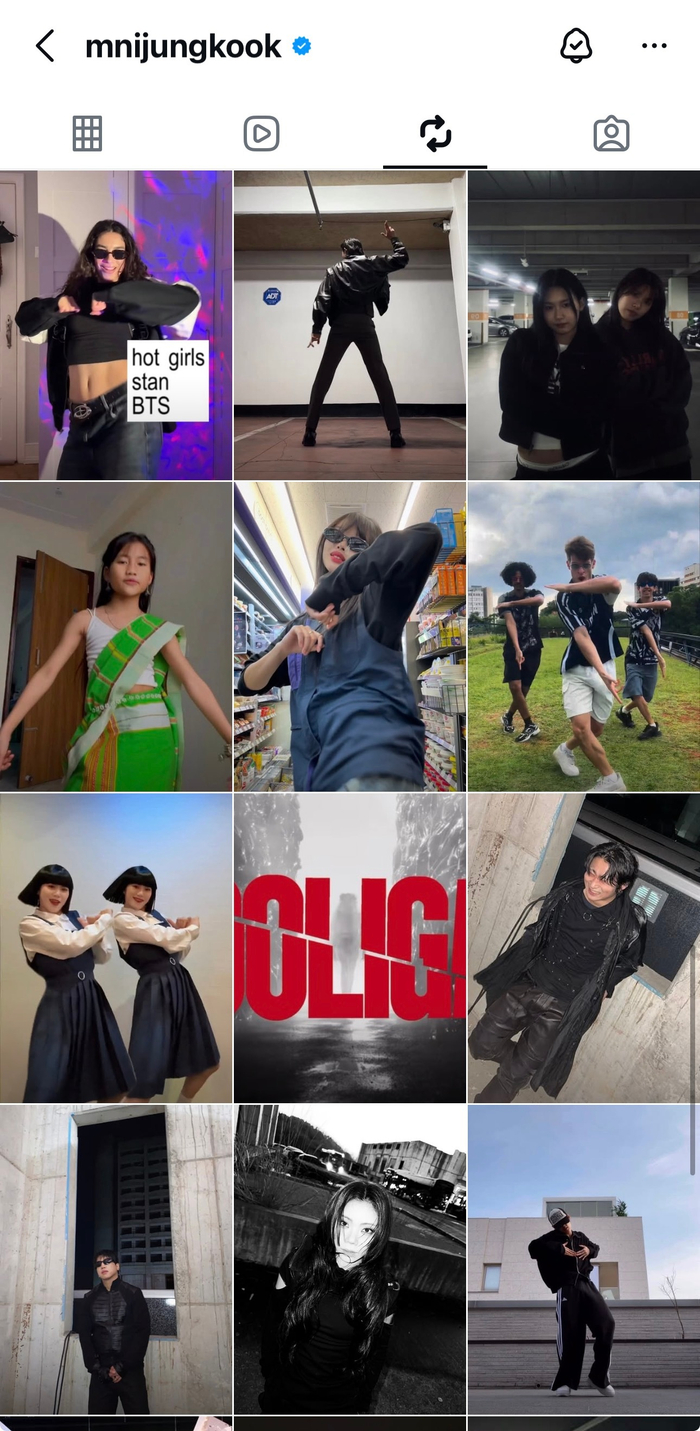The height and width of the screenshot is (1431, 700).
Task: Open the notification bell settings
Action: (576, 46)
